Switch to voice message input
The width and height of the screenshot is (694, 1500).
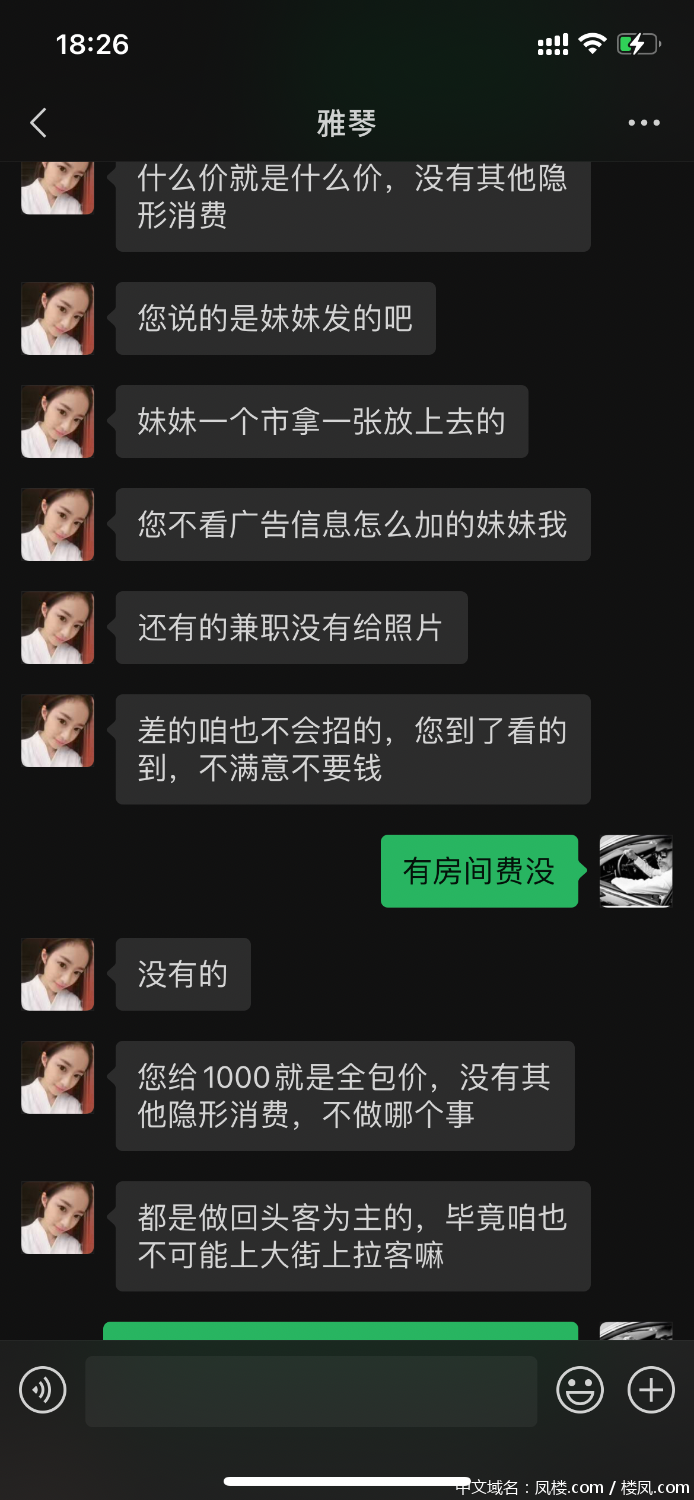pyautogui.click(x=43, y=1390)
